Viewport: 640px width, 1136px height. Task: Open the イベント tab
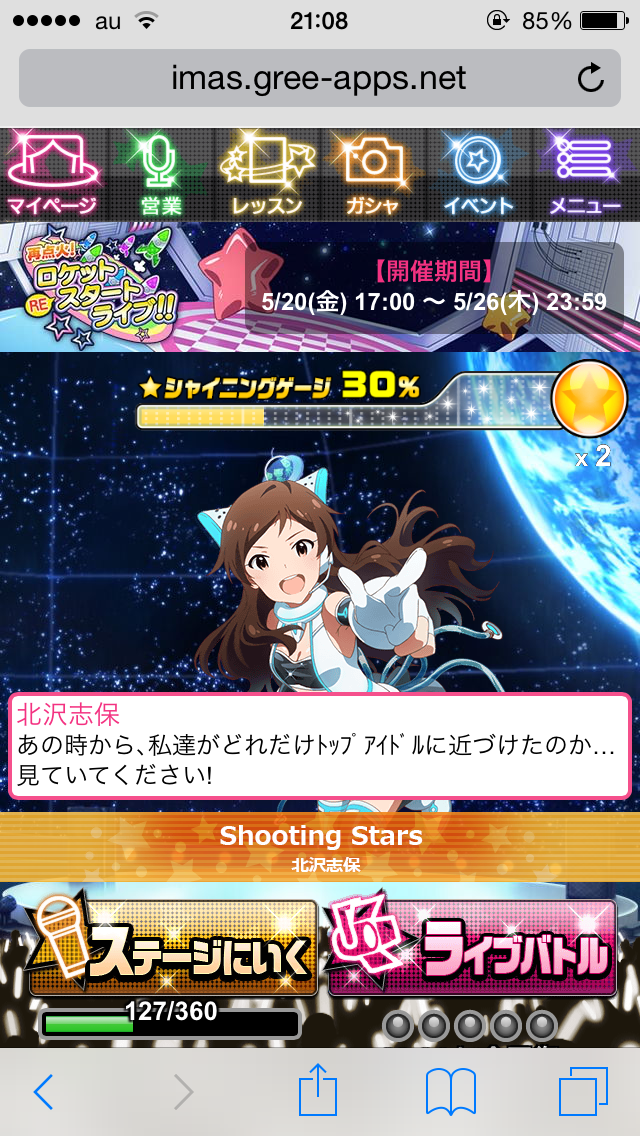pyautogui.click(x=479, y=175)
